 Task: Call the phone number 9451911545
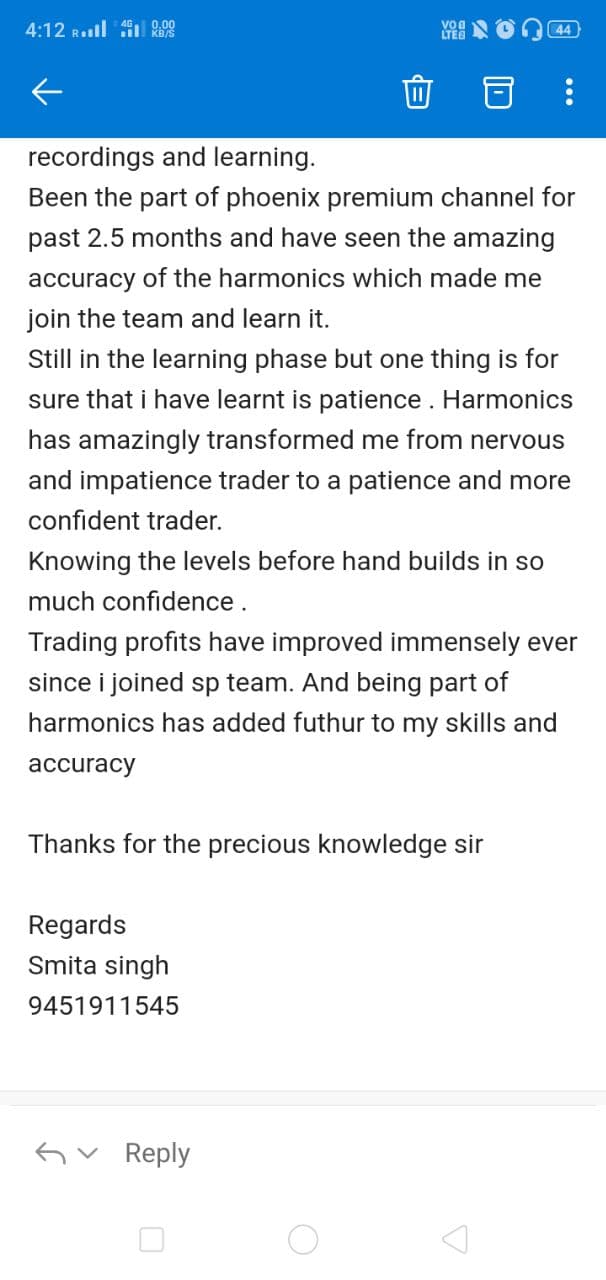pos(104,1006)
